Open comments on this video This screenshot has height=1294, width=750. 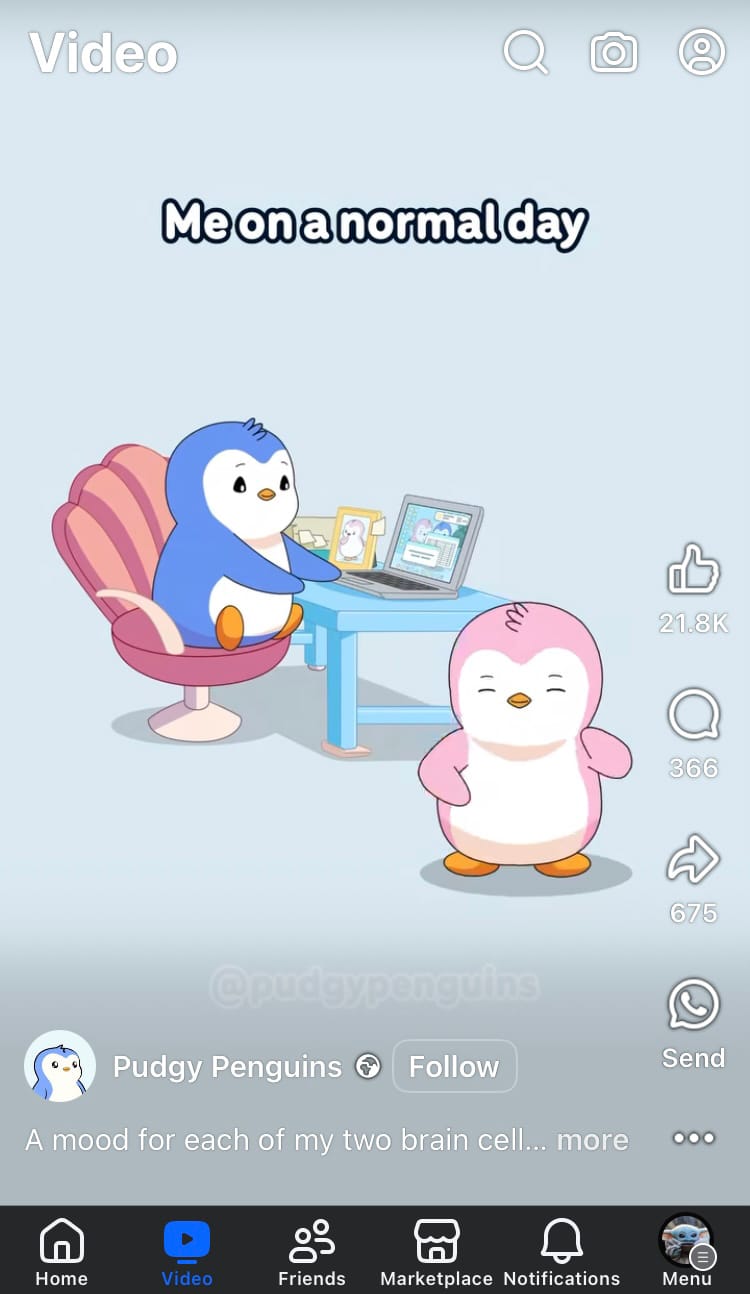pos(693,716)
